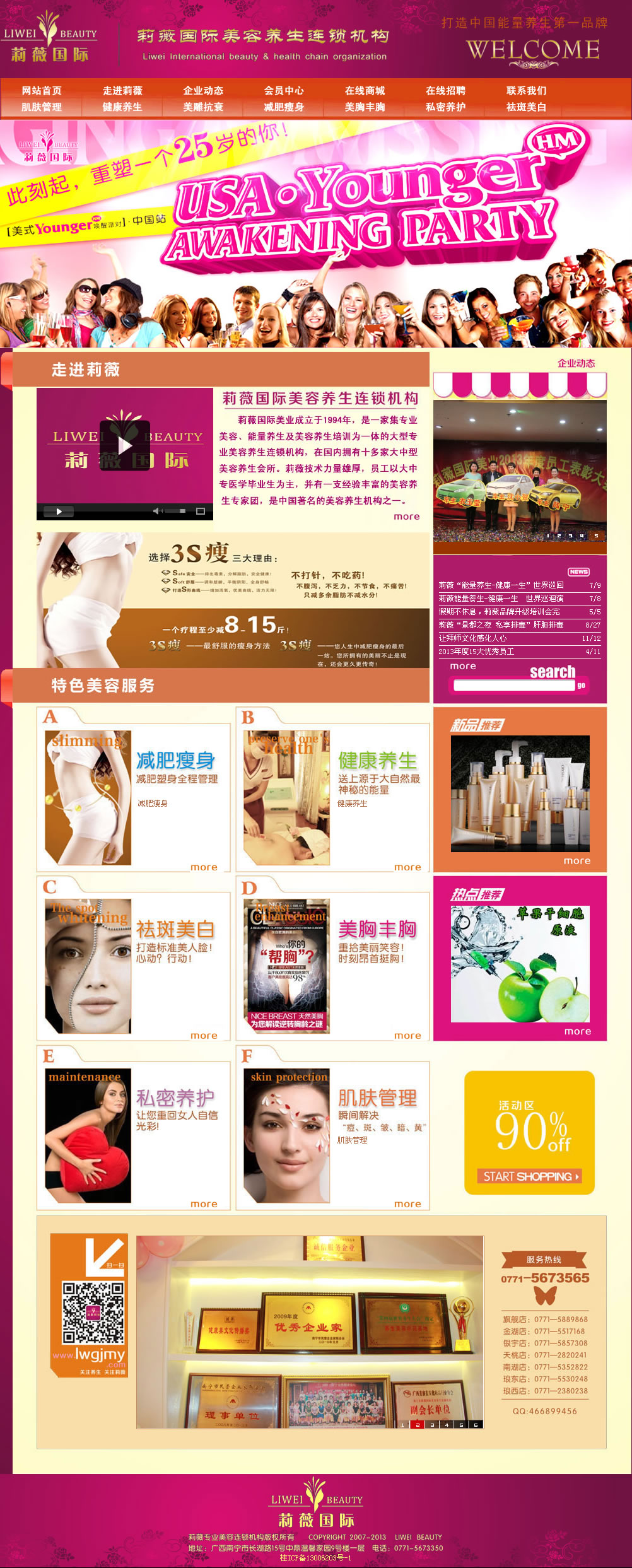Tap more under the company introduction
The image size is (632, 1568).
click(406, 517)
